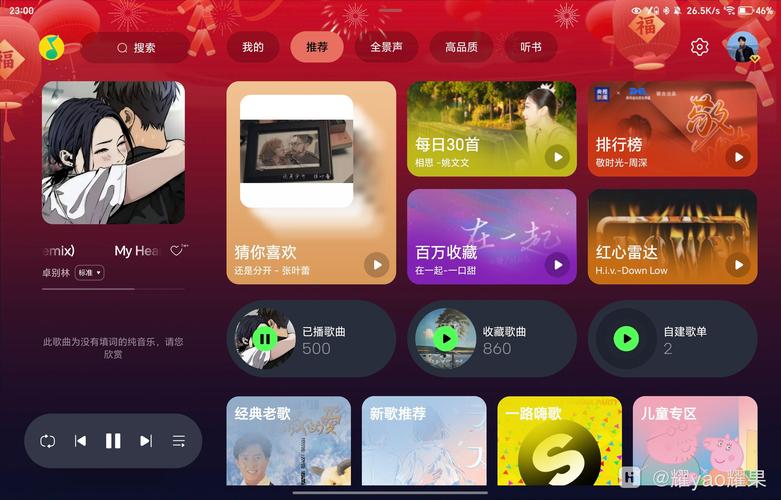Pause the current song in the player

point(113,441)
